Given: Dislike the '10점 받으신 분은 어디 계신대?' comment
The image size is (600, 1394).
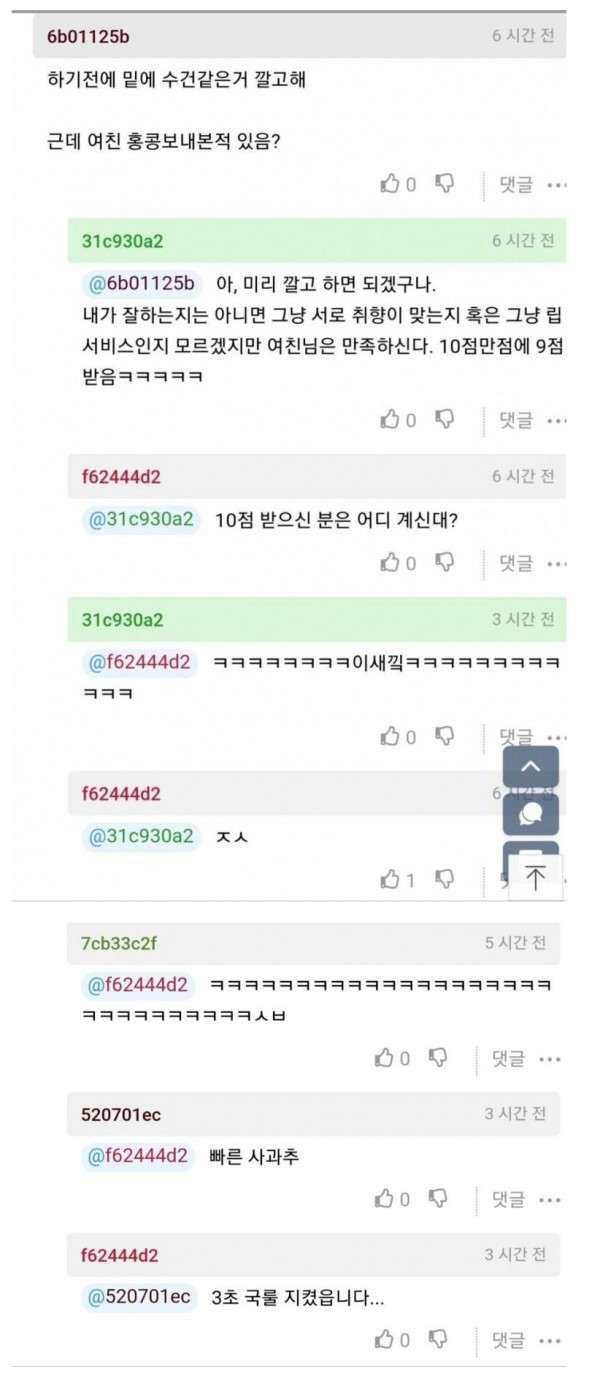Looking at the screenshot, I should (x=446, y=563).
